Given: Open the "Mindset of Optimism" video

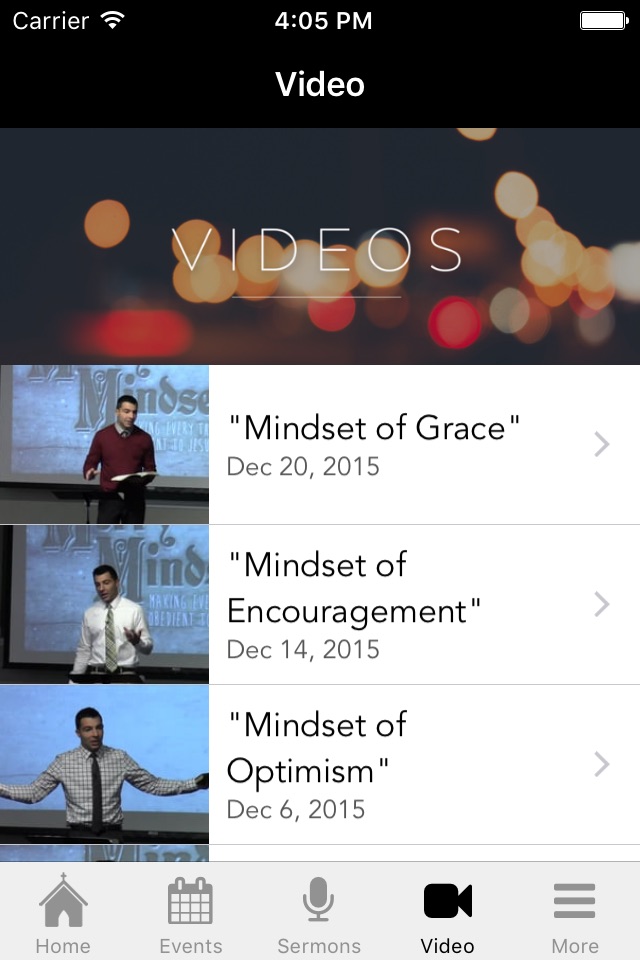Looking at the screenshot, I should (x=320, y=765).
